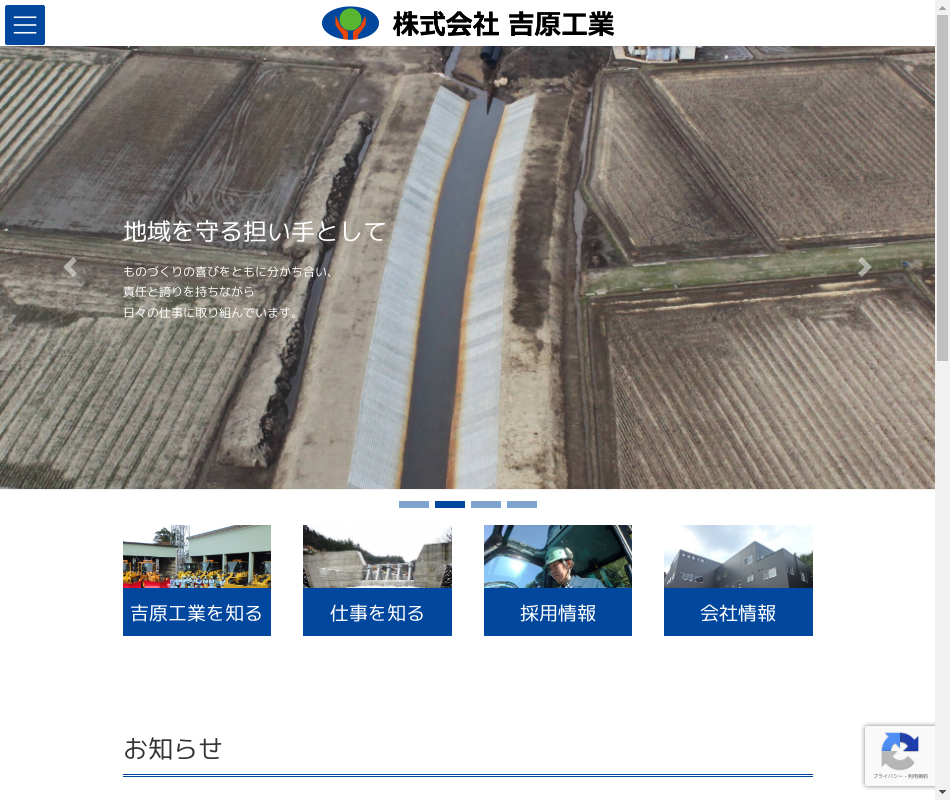Viewport: 950px width, 800px height.
Task: Advance to the next carousel slide
Action: pos(864,267)
